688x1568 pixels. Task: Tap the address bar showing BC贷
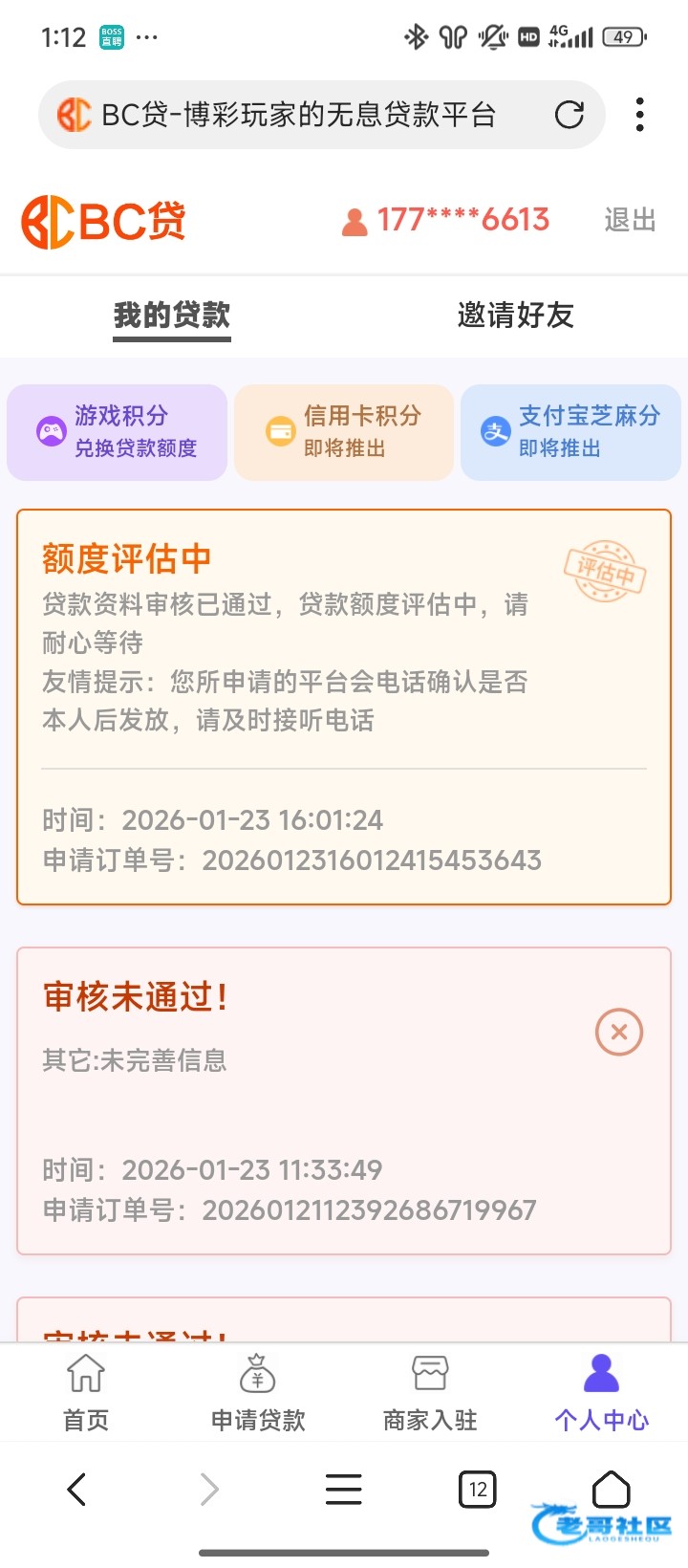296,116
